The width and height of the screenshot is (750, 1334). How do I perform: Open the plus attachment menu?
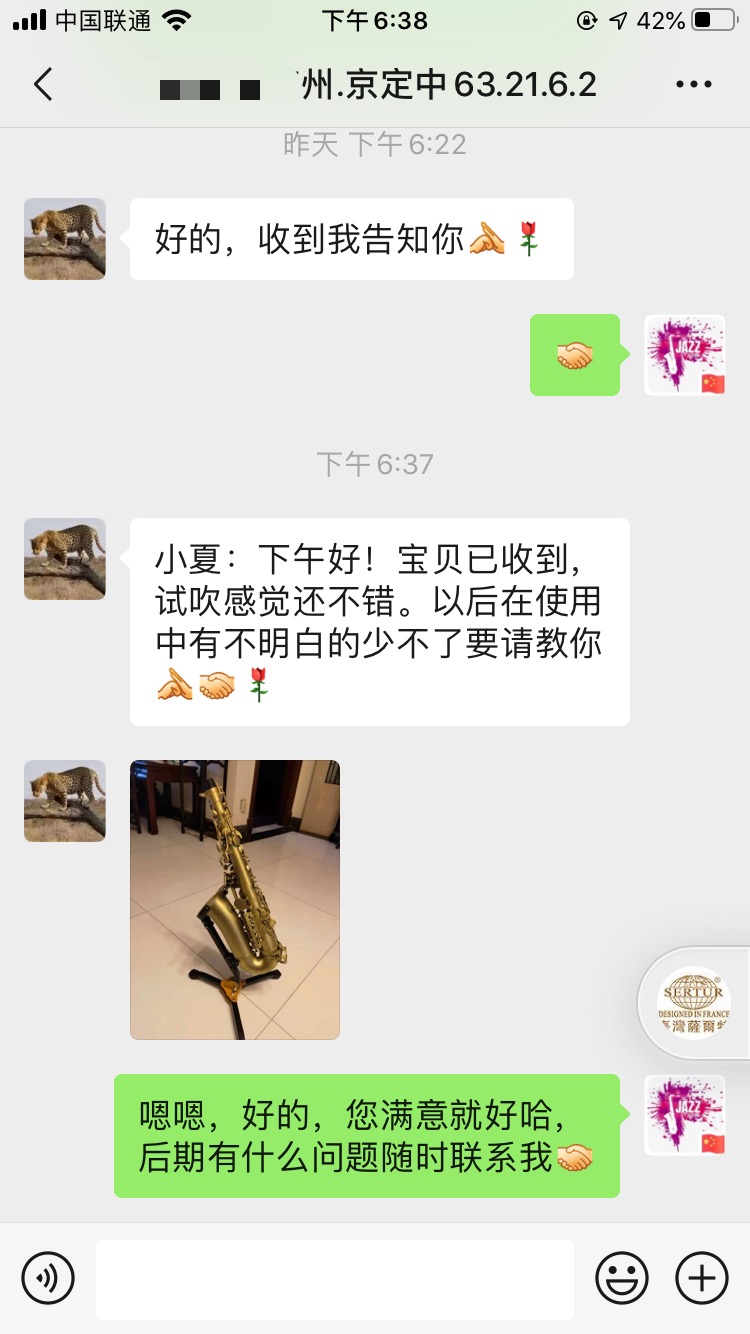702,1277
